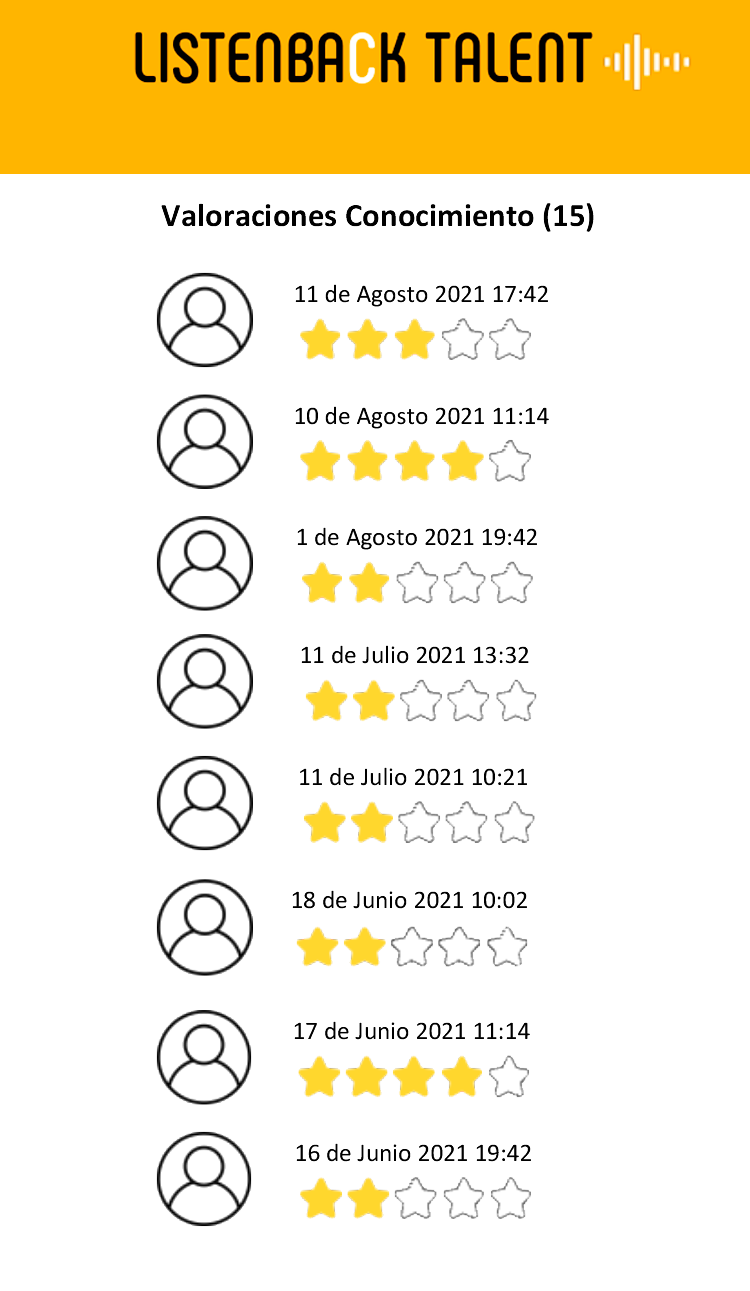This screenshot has height=1291, width=750.
Task: Click the profile icon for 1 de Agosto review
Action: click(203, 561)
